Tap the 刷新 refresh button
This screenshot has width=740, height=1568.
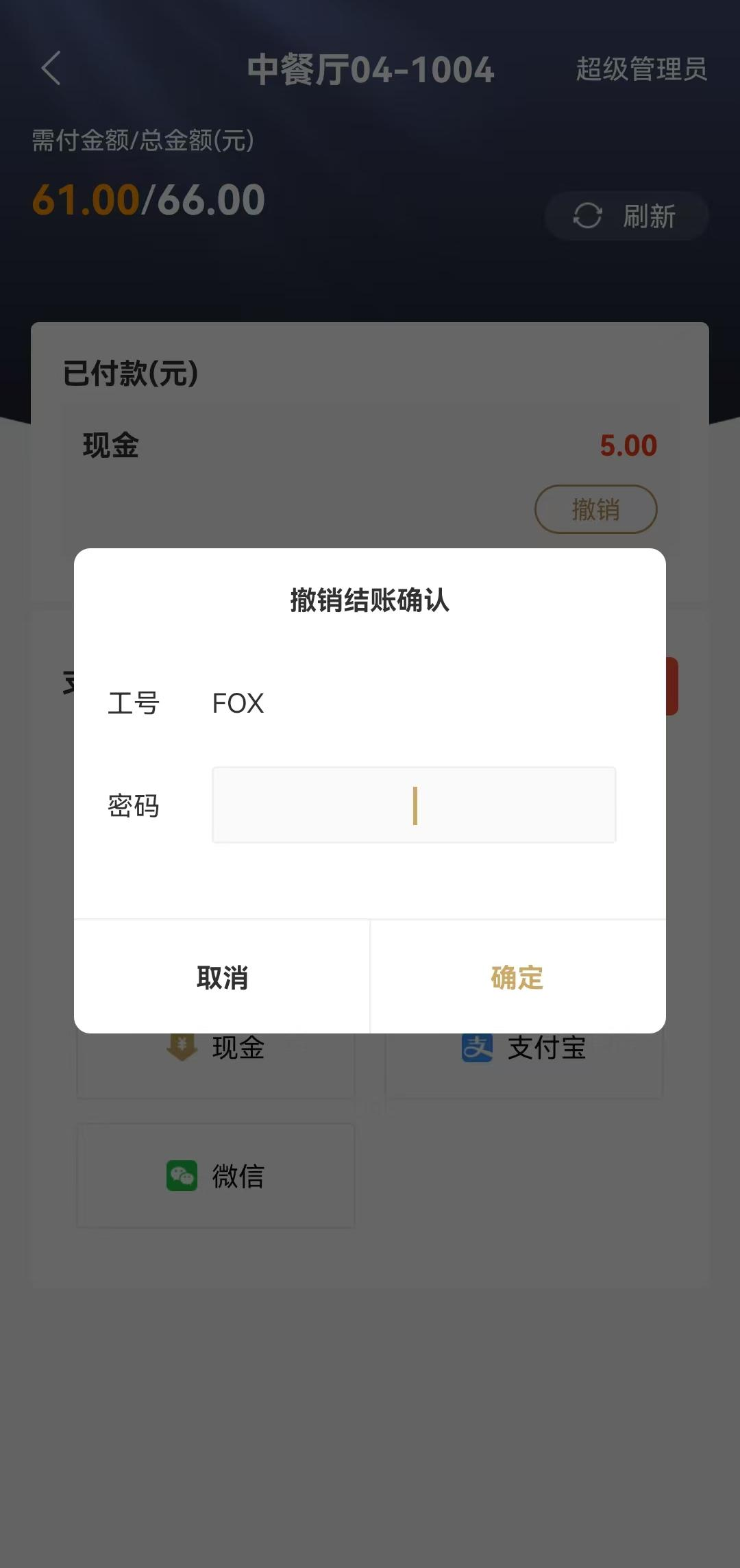[x=626, y=216]
